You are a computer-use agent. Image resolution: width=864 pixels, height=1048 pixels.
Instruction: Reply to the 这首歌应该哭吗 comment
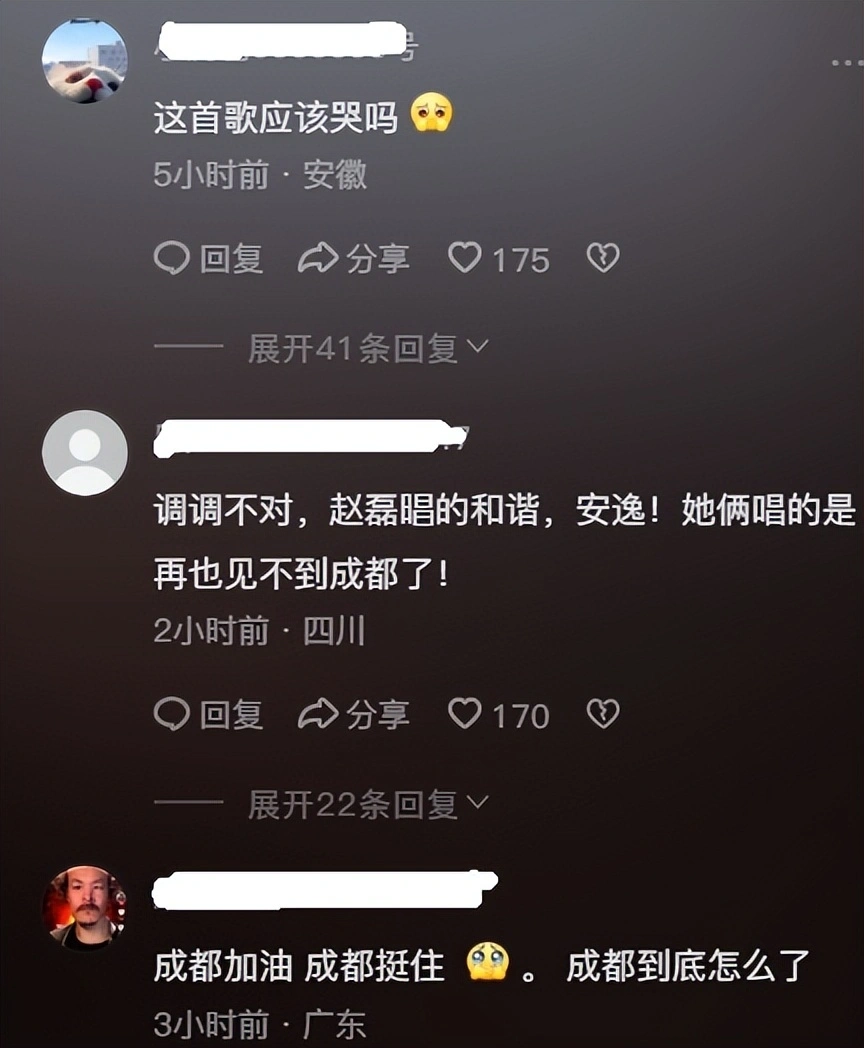(x=208, y=260)
